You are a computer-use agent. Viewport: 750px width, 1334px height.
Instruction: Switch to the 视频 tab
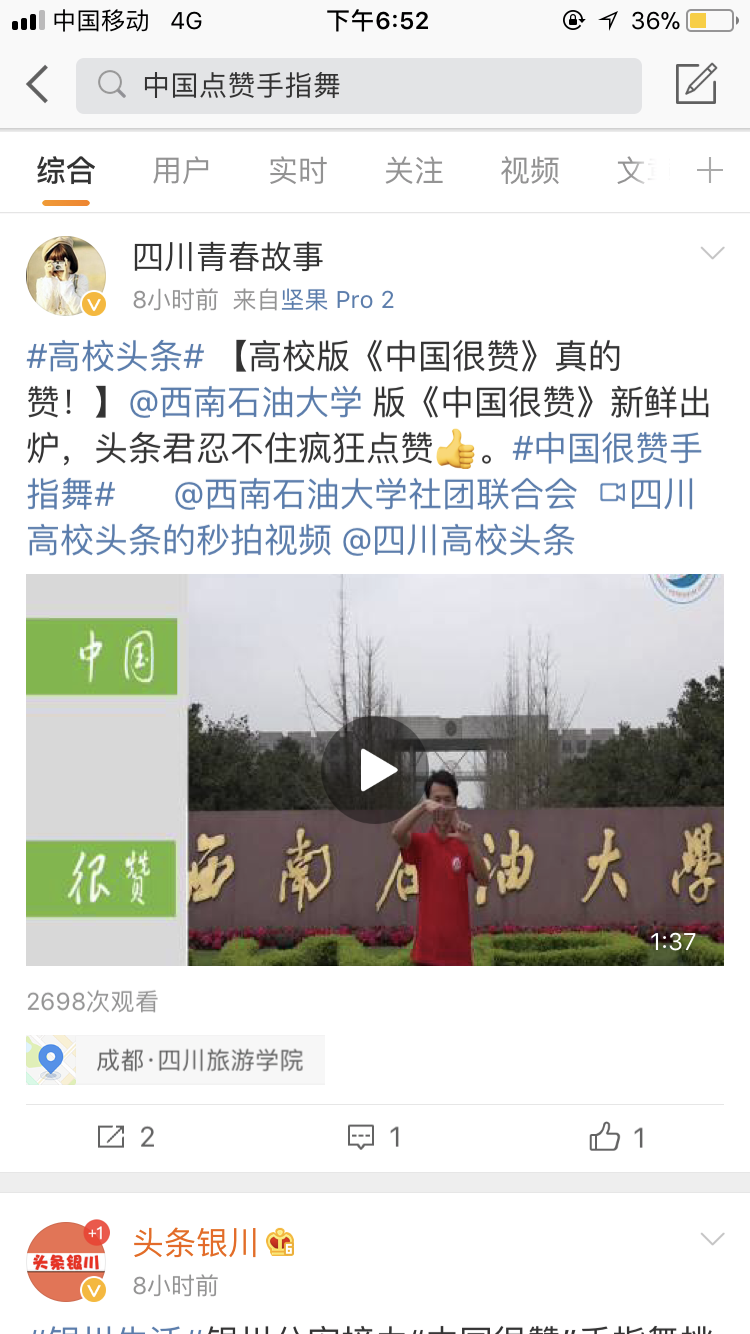point(529,171)
